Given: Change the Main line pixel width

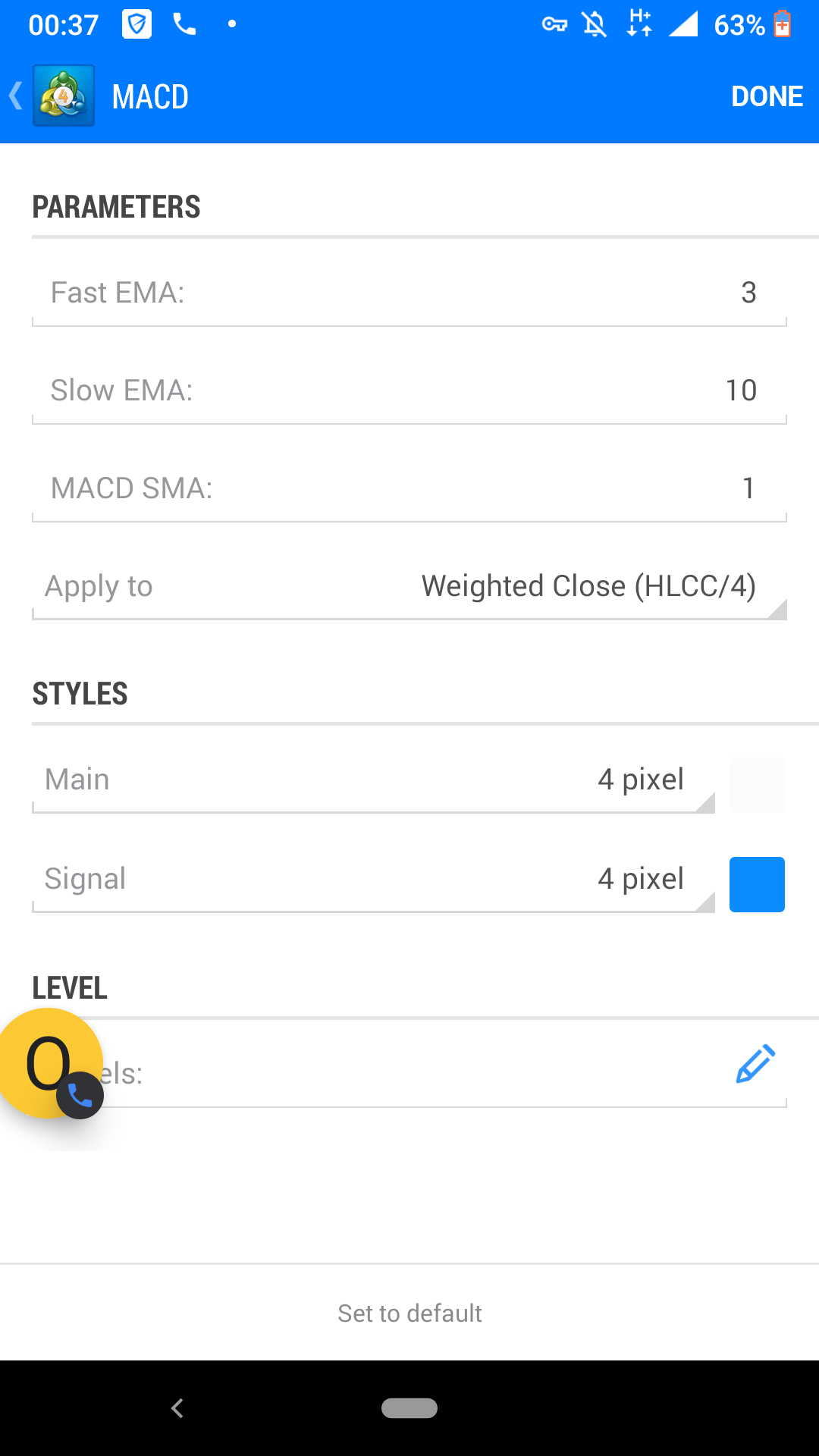Looking at the screenshot, I should 642,780.
